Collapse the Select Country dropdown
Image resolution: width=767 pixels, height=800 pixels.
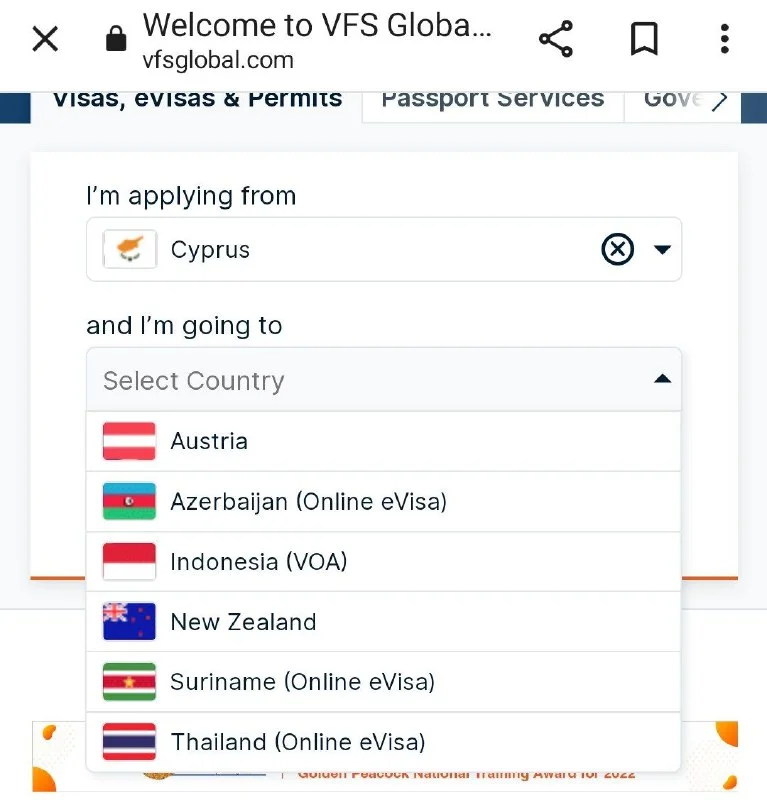(x=662, y=380)
